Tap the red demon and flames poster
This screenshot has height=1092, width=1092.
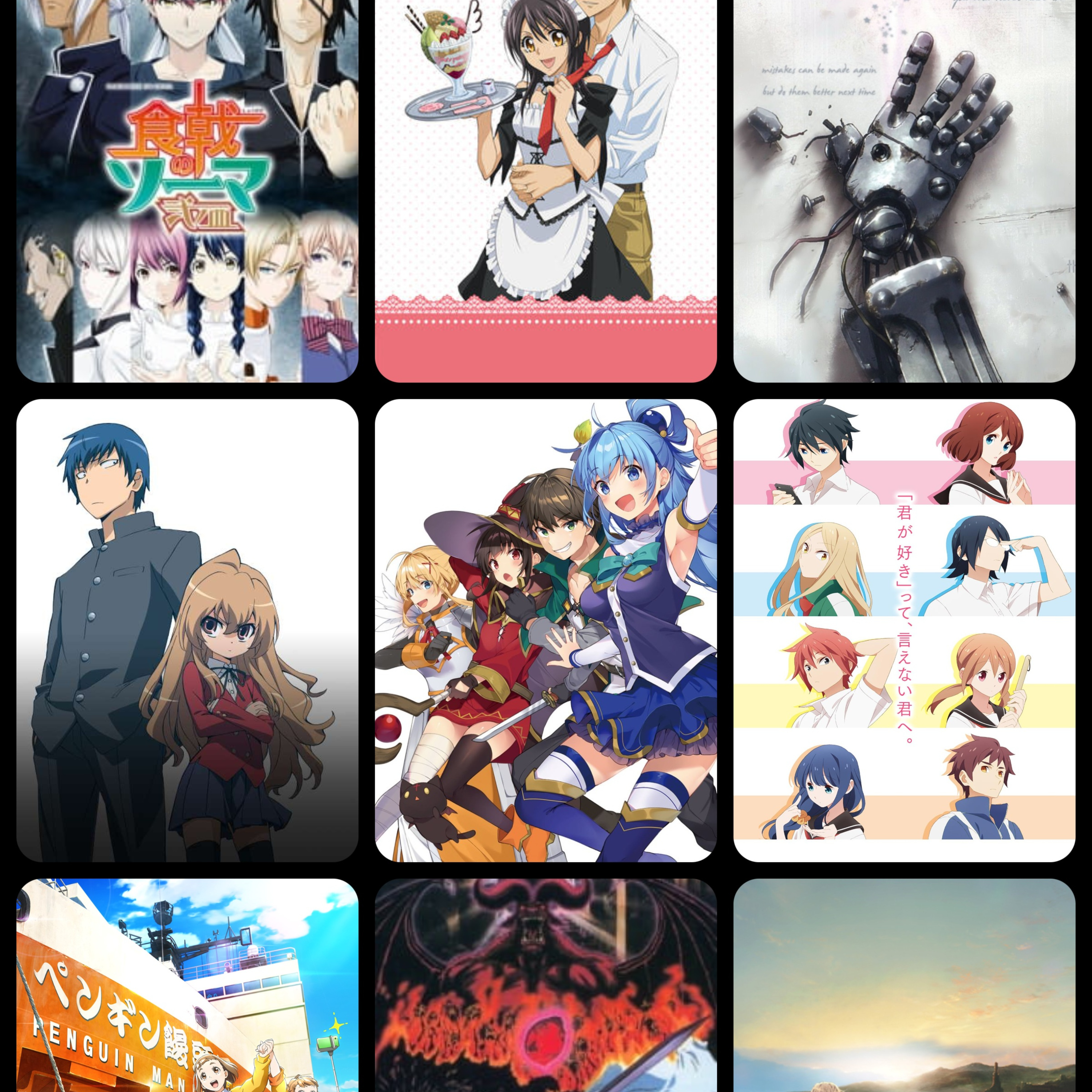545,986
